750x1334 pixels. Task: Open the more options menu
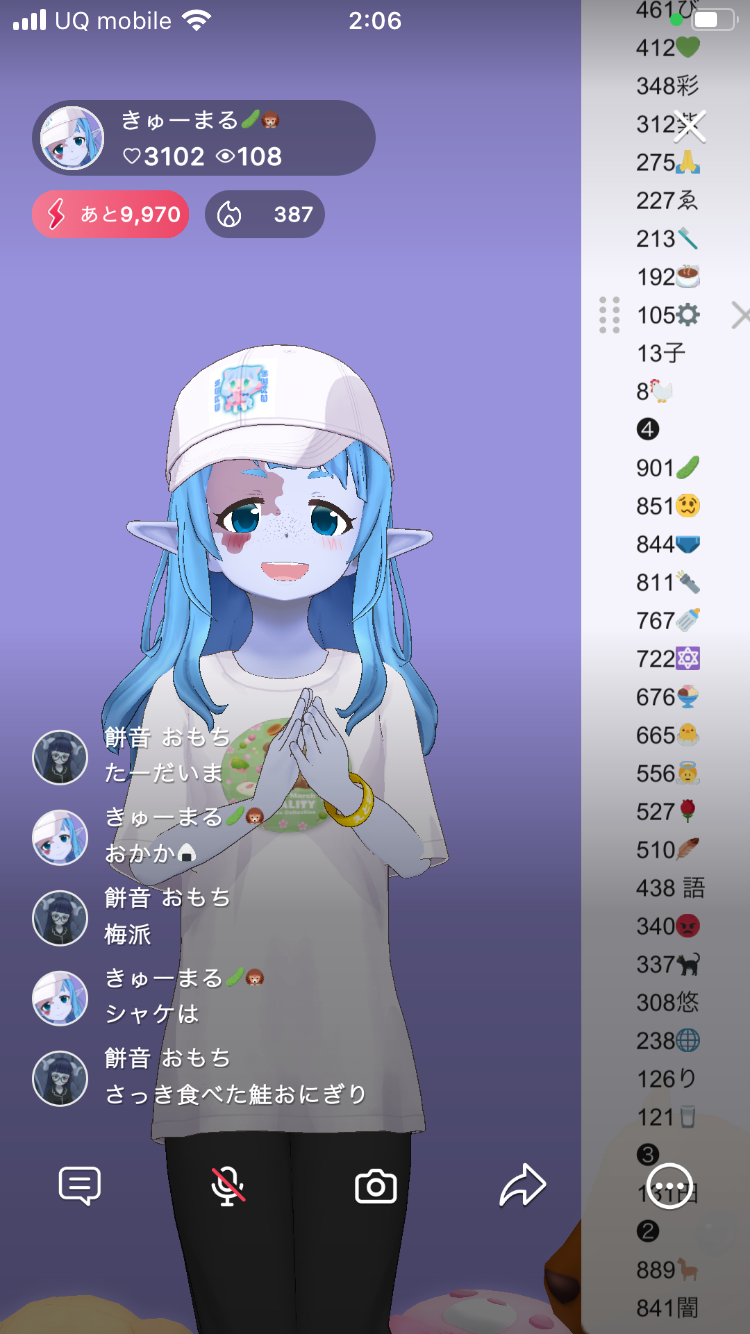click(x=669, y=1187)
